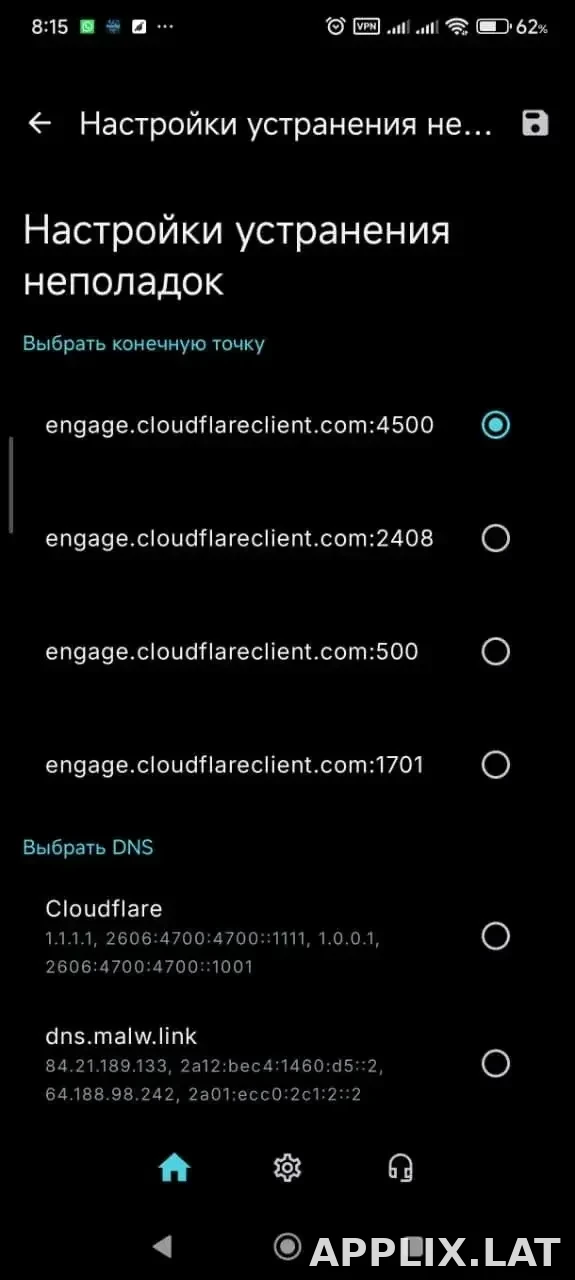Go back using the top arrow
This screenshot has height=1280, width=575.
coord(39,124)
